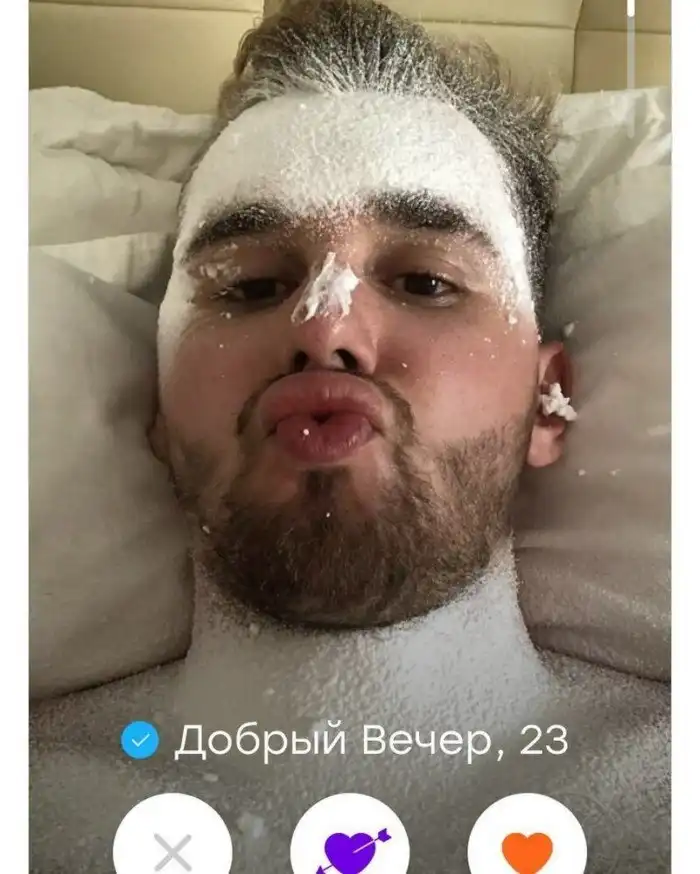Open the profile of Добрый Вечер, 23
Image resolution: width=700 pixels, height=874 pixels.
point(371,741)
